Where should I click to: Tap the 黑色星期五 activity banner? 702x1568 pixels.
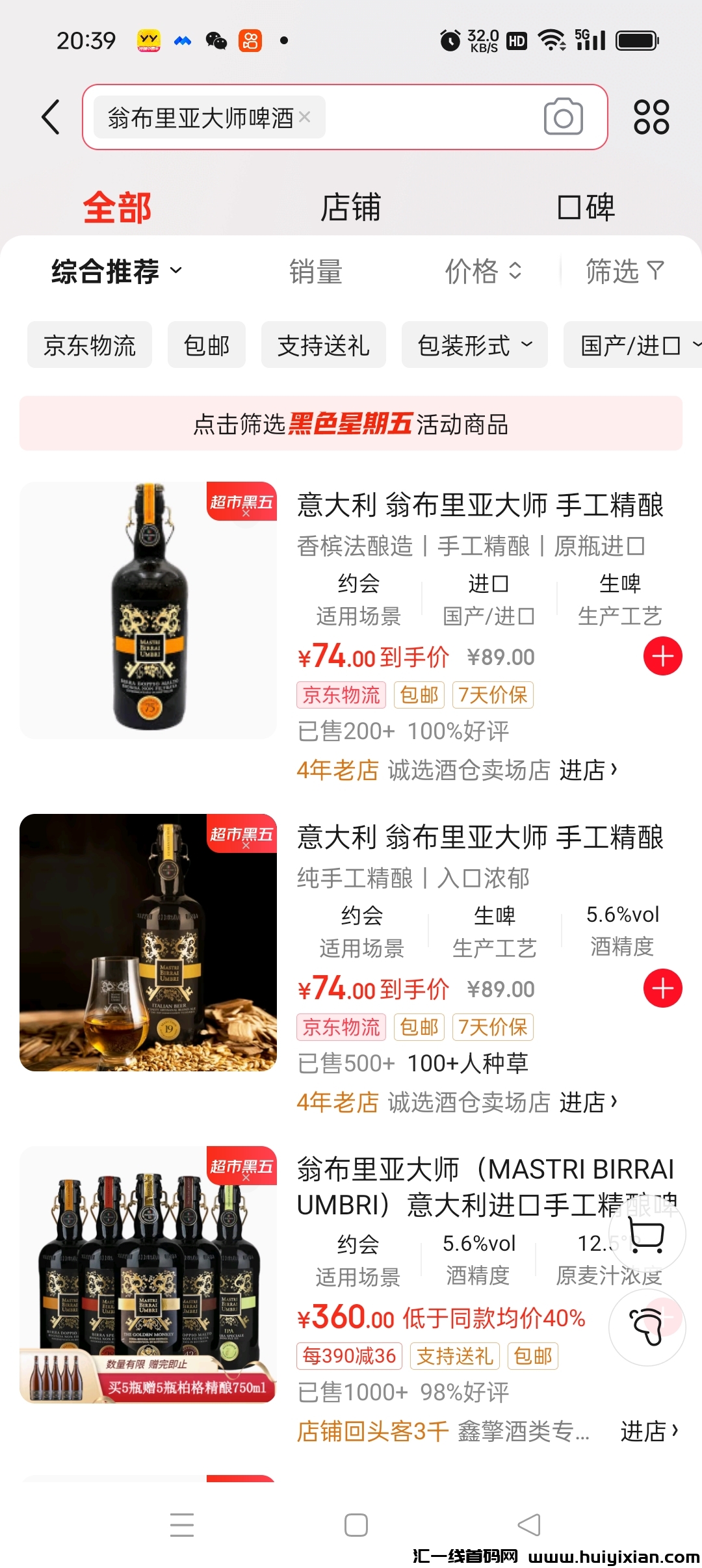pos(351,424)
